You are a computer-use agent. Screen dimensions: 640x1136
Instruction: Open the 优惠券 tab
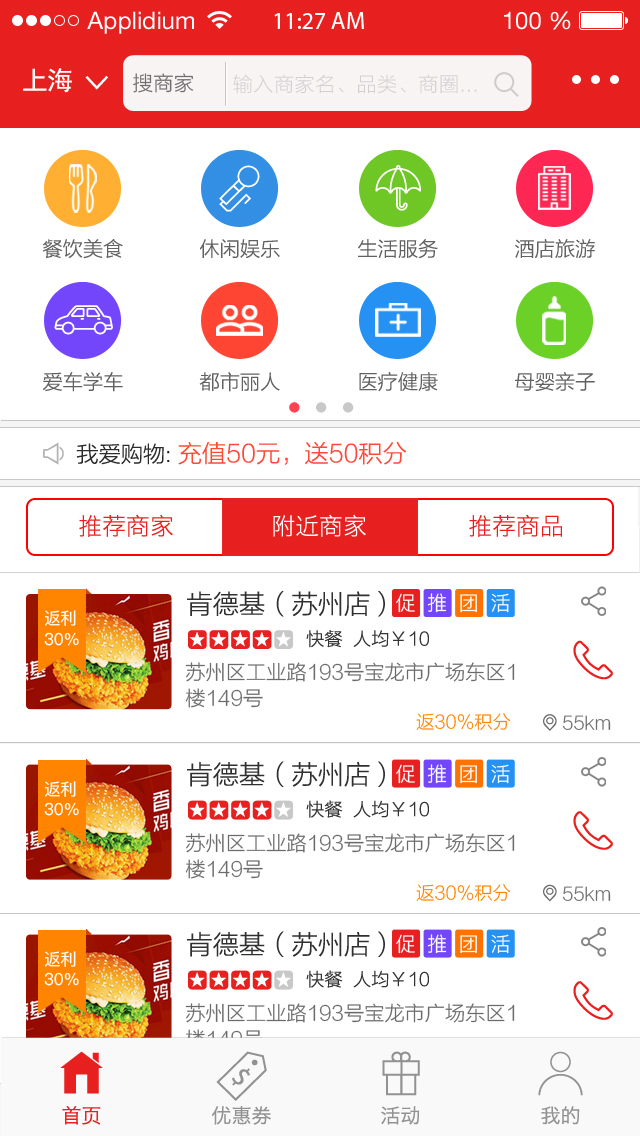241,1088
